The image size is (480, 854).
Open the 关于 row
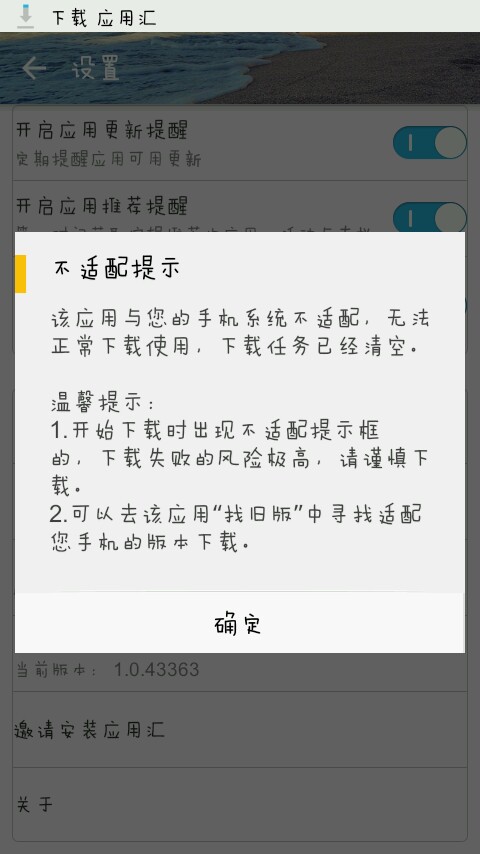pos(240,804)
